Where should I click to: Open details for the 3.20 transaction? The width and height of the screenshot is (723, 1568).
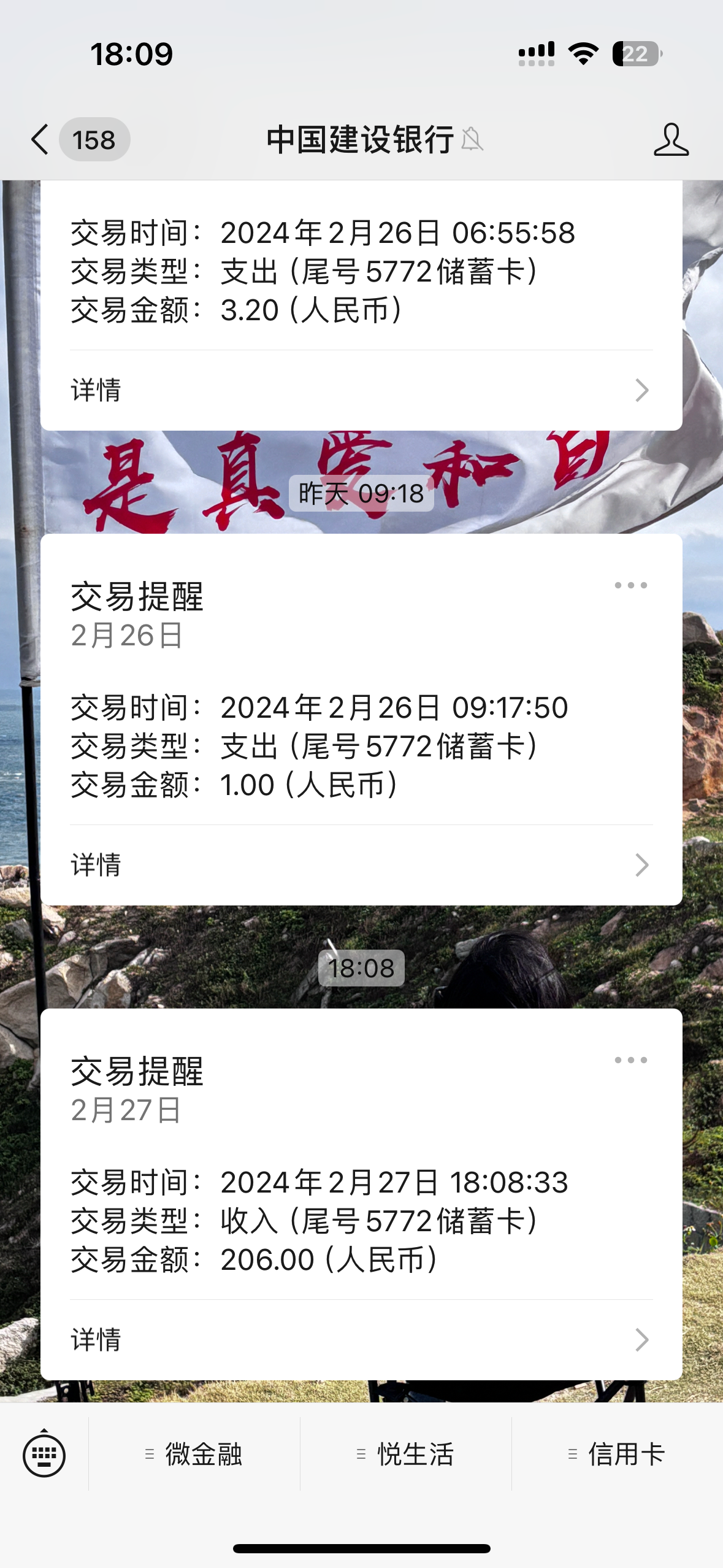point(361,390)
